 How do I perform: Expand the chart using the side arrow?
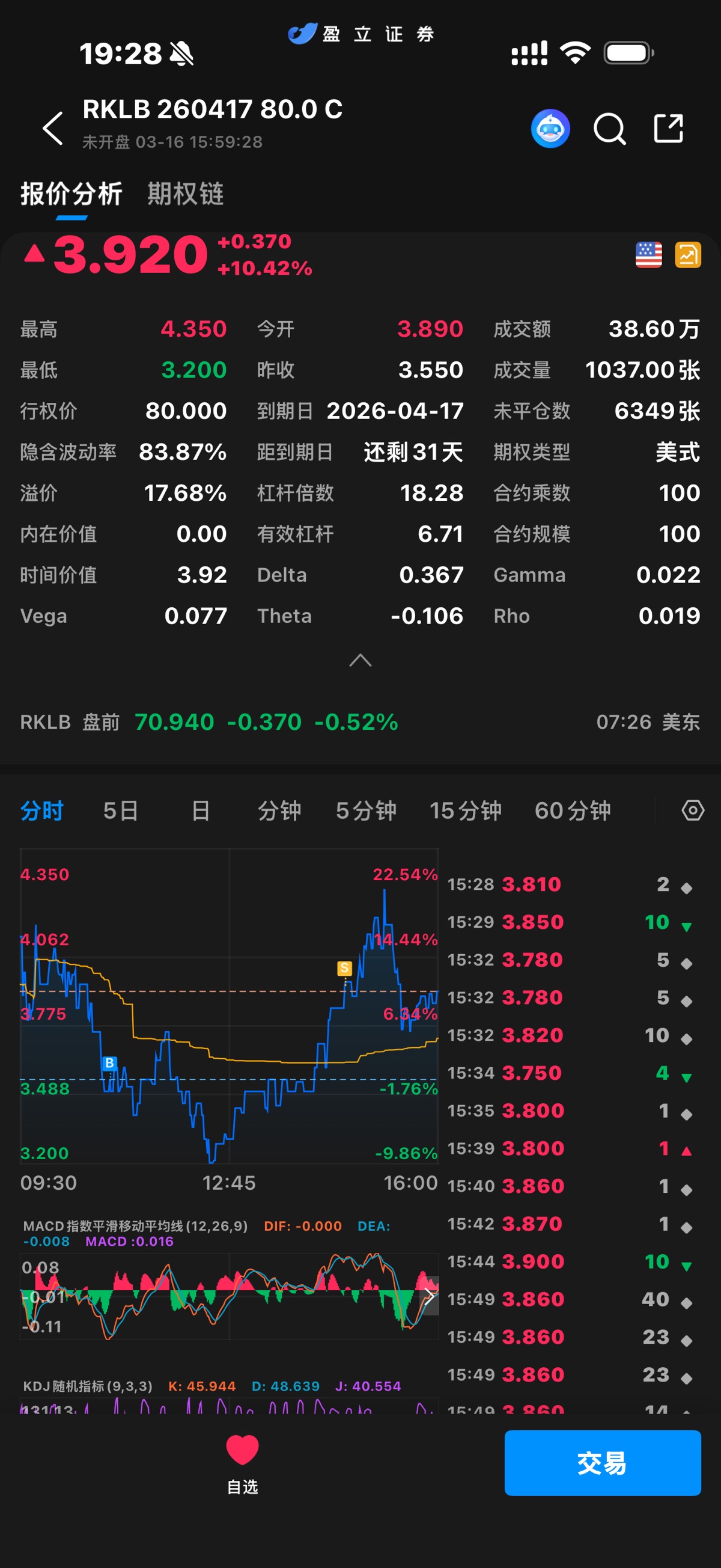[x=430, y=1295]
